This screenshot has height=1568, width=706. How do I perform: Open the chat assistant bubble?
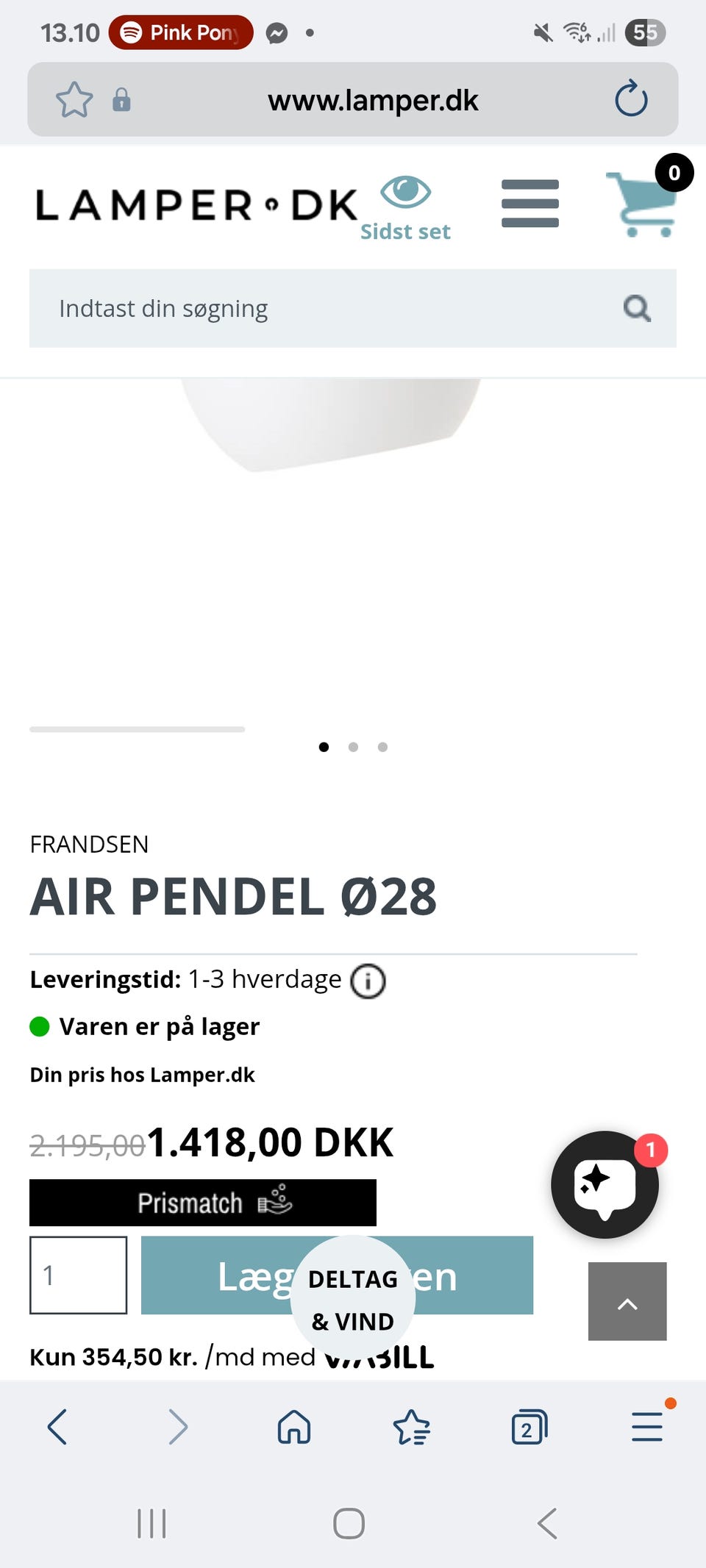[x=605, y=1184]
